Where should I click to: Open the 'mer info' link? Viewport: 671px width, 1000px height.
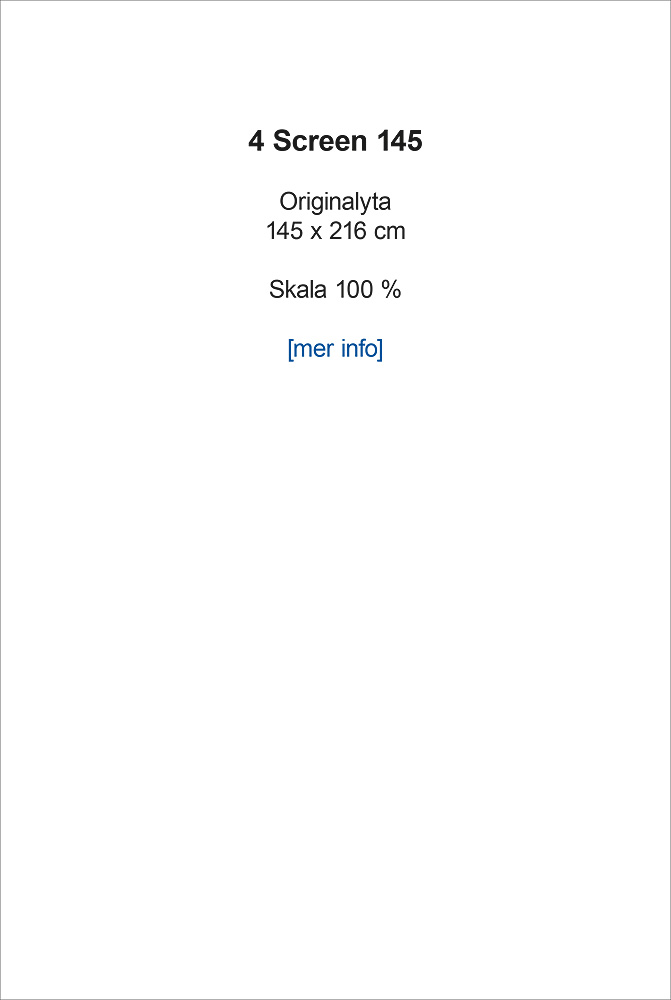(335, 349)
